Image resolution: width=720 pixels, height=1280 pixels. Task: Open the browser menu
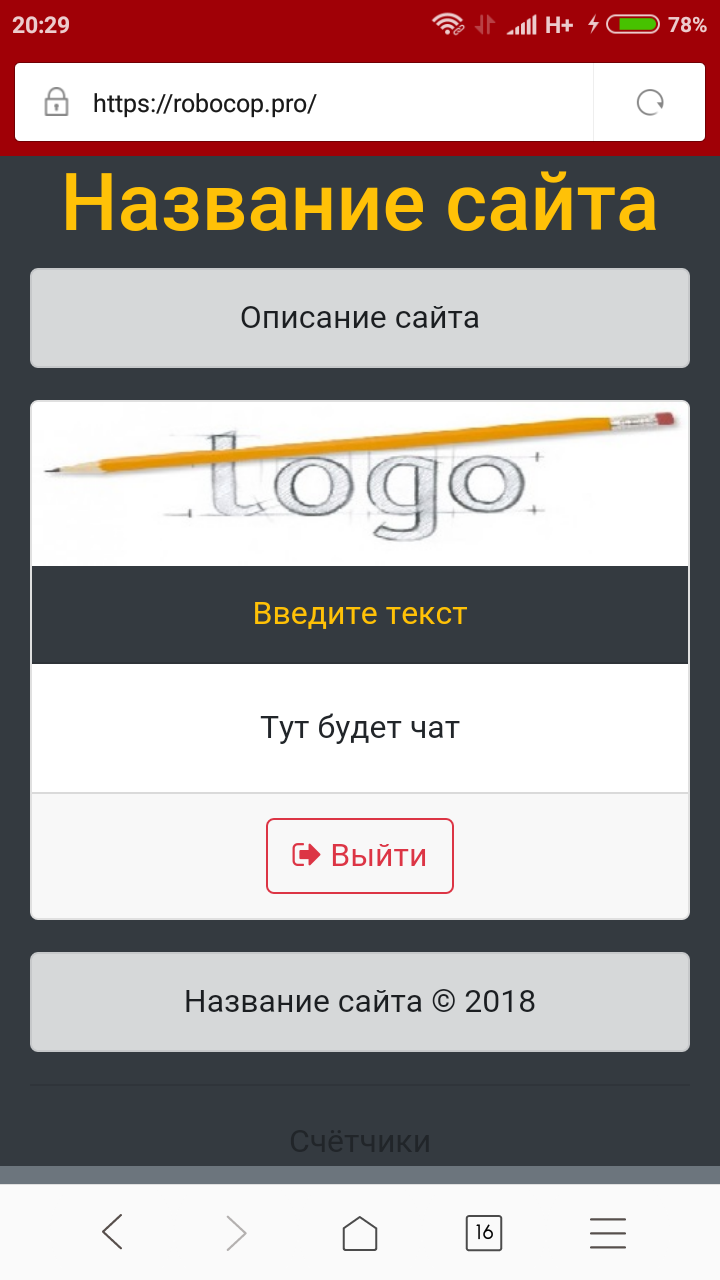(607, 1233)
